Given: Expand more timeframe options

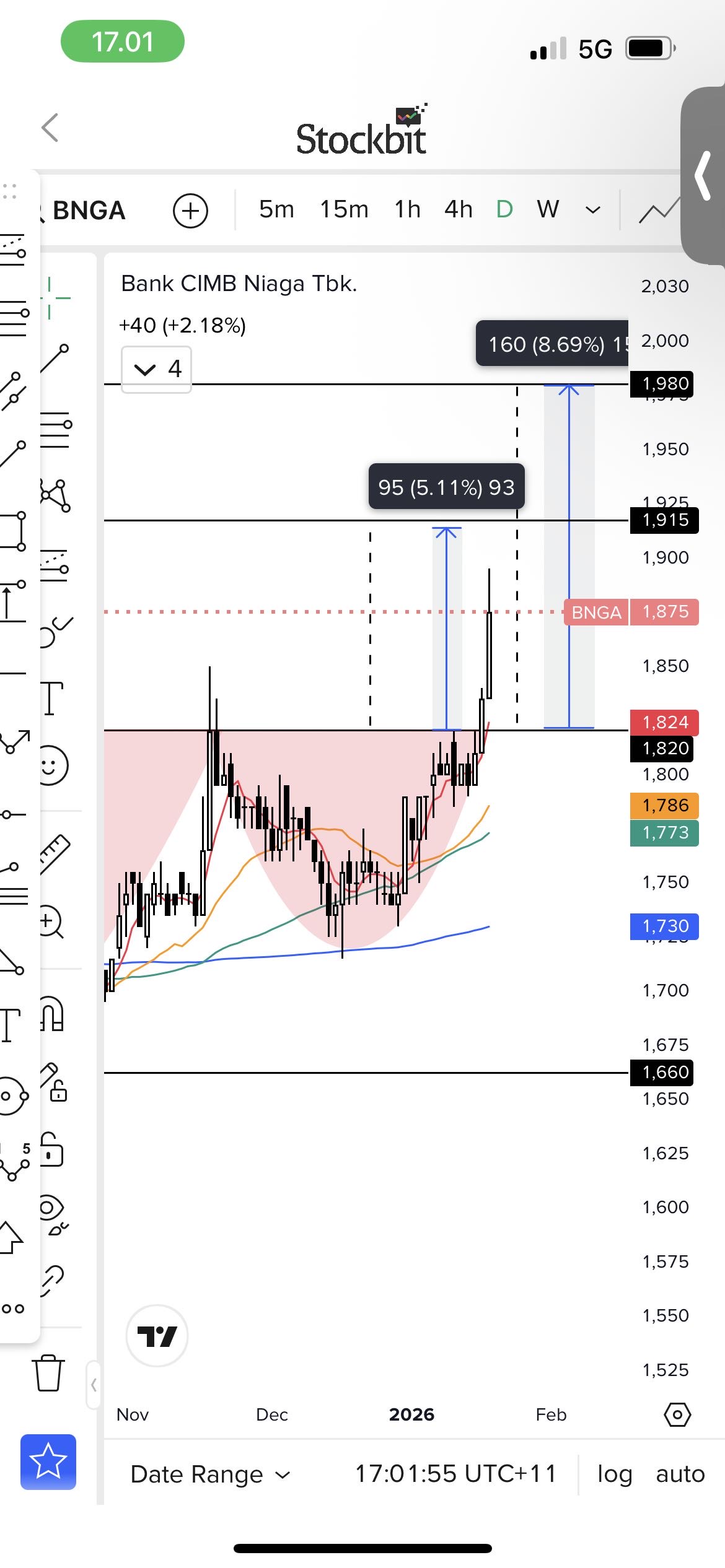Looking at the screenshot, I should (592, 211).
